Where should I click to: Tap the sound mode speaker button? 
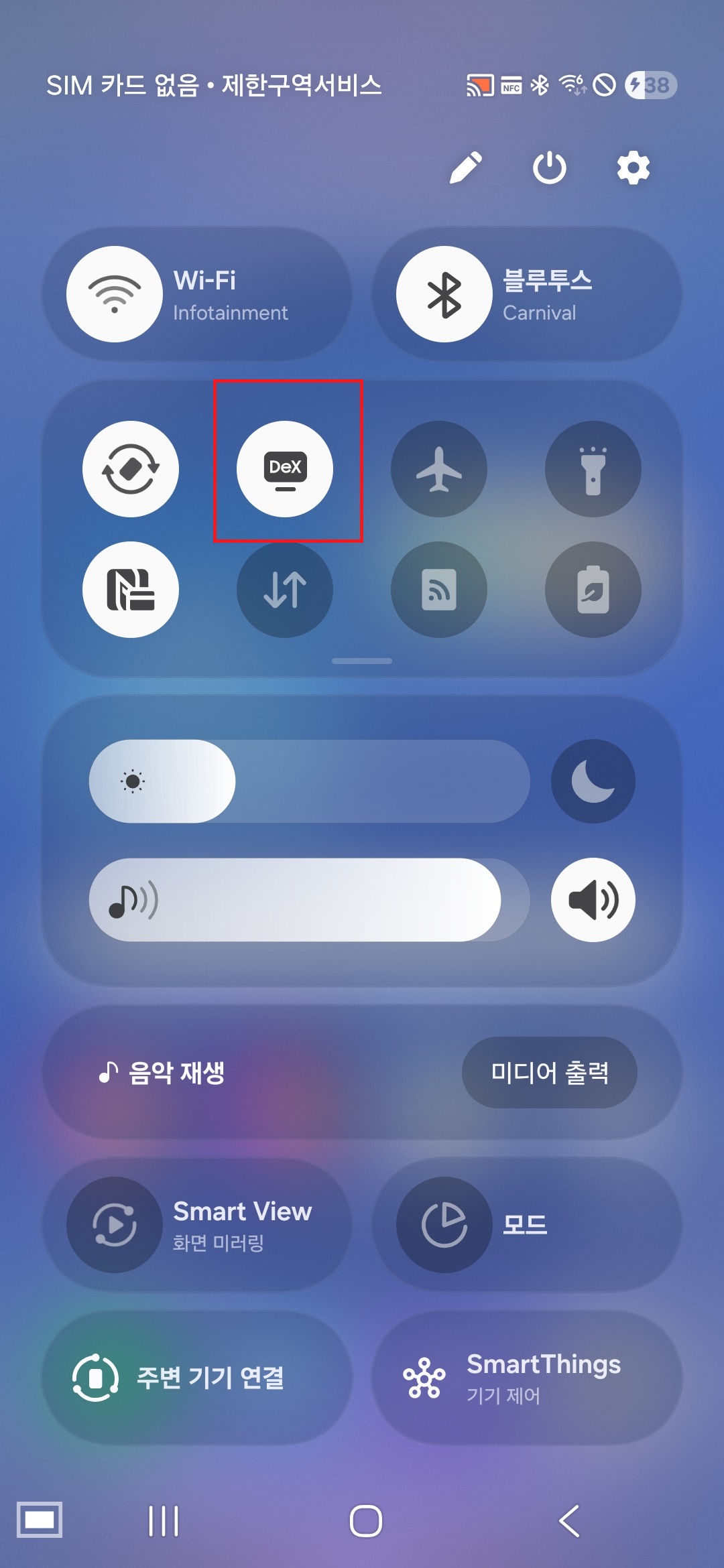coord(593,900)
